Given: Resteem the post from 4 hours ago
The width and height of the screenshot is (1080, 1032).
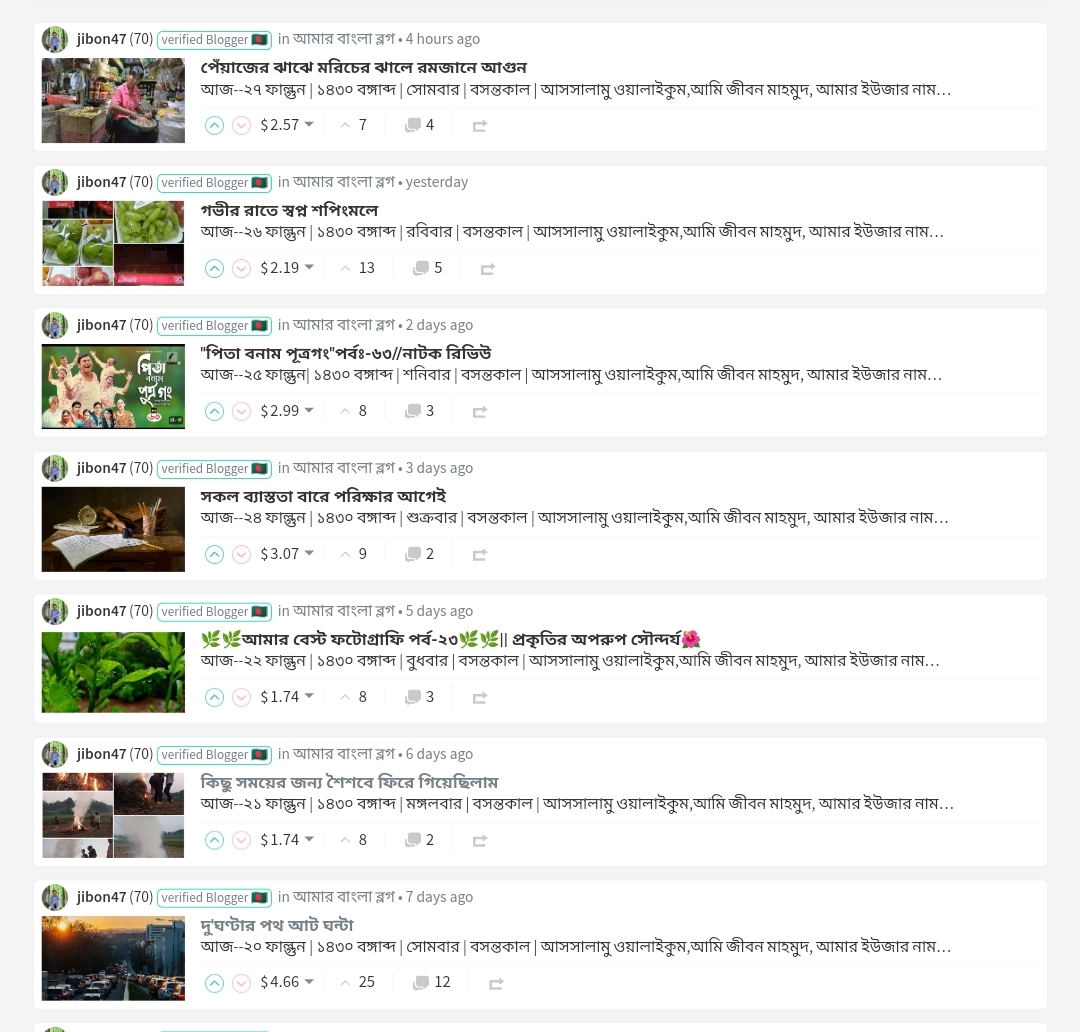Looking at the screenshot, I should [x=480, y=126].
